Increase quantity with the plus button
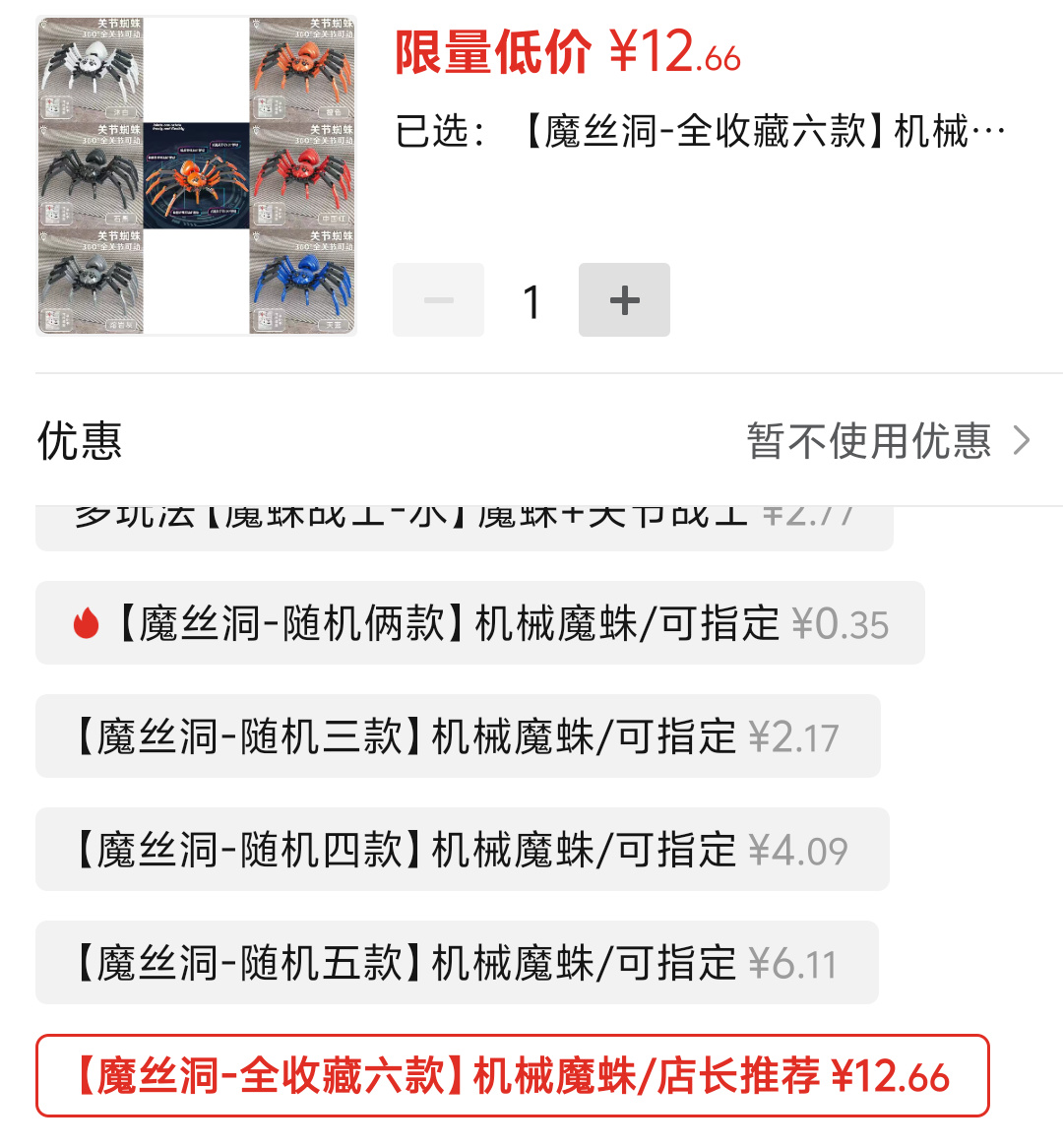The width and height of the screenshot is (1063, 1148). click(624, 300)
